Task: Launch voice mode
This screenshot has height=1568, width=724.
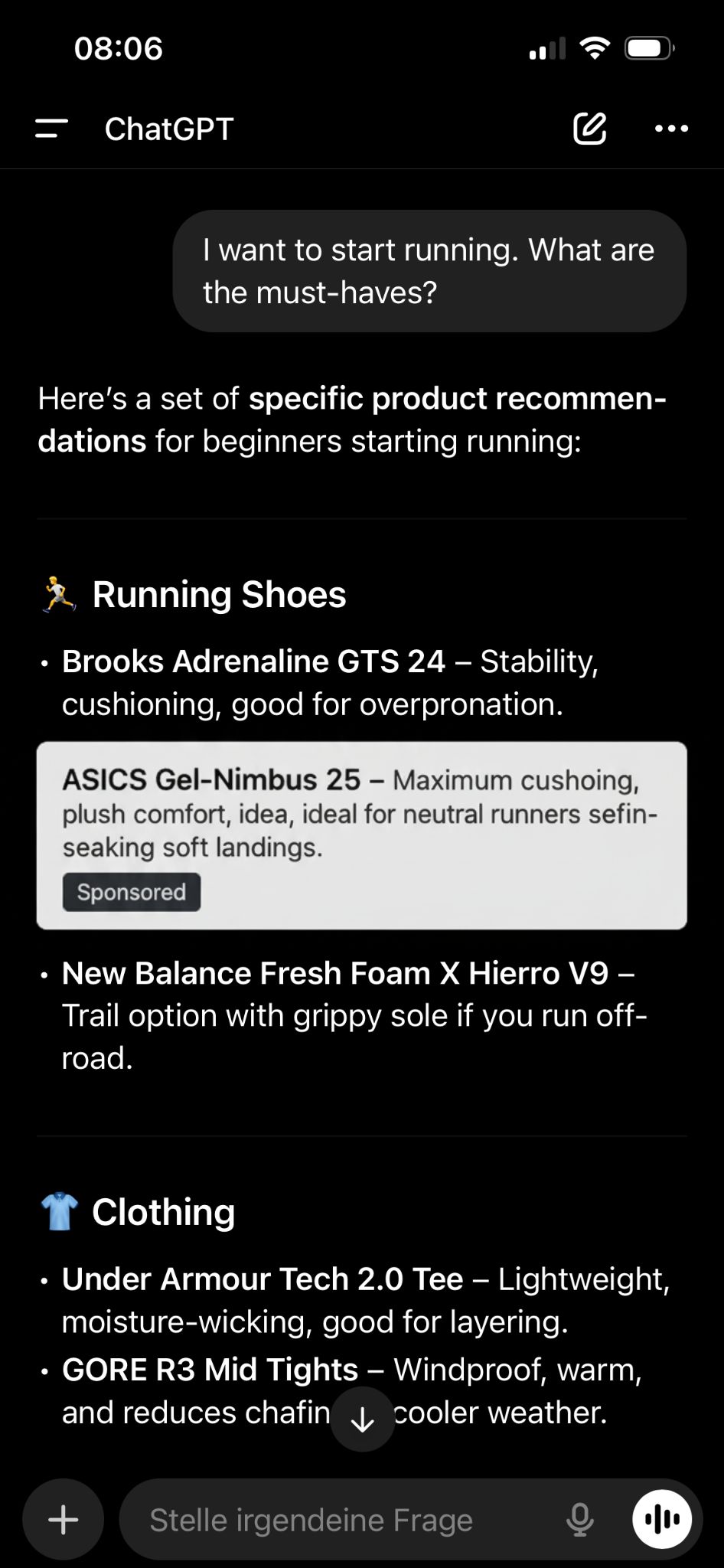Action: pyautogui.click(x=662, y=1520)
